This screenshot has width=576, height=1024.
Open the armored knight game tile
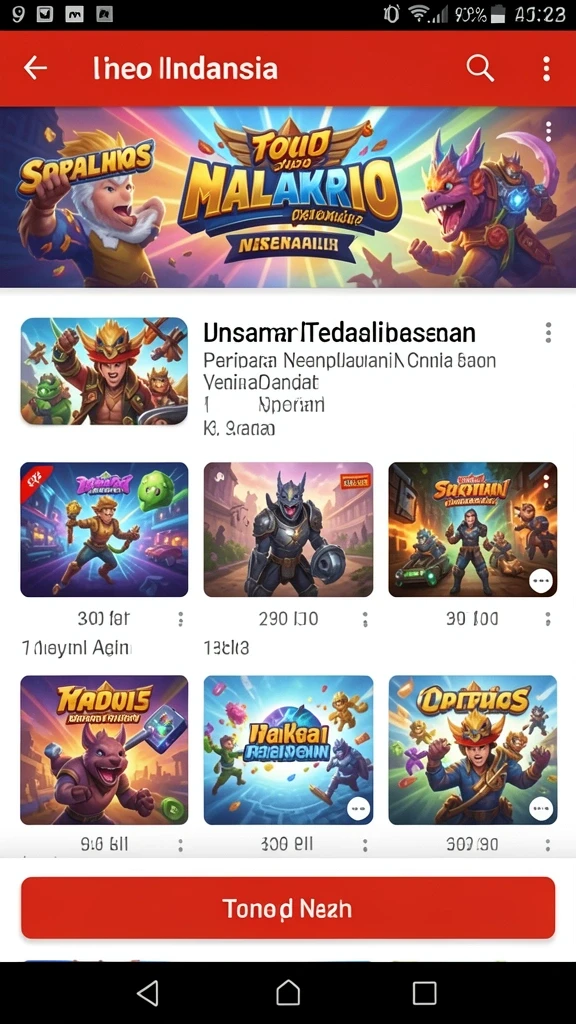(x=288, y=530)
